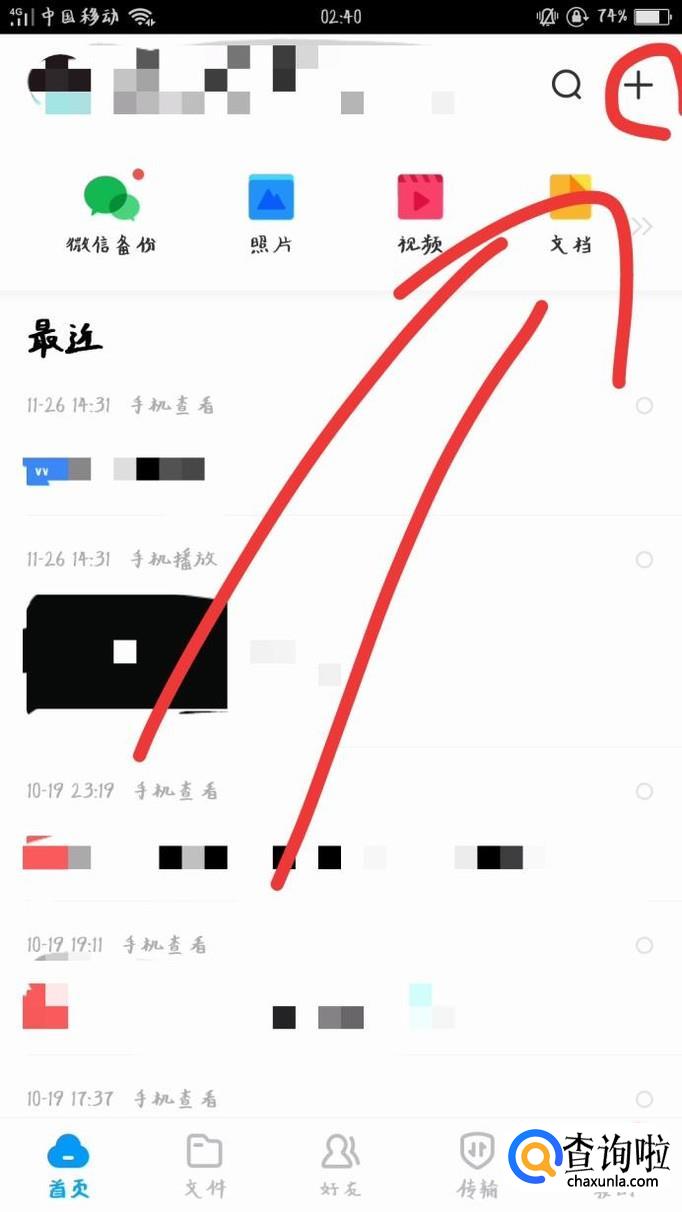Switch to the 好友 tab
Screen dimensions: 682x1212
click(x=340, y=1165)
